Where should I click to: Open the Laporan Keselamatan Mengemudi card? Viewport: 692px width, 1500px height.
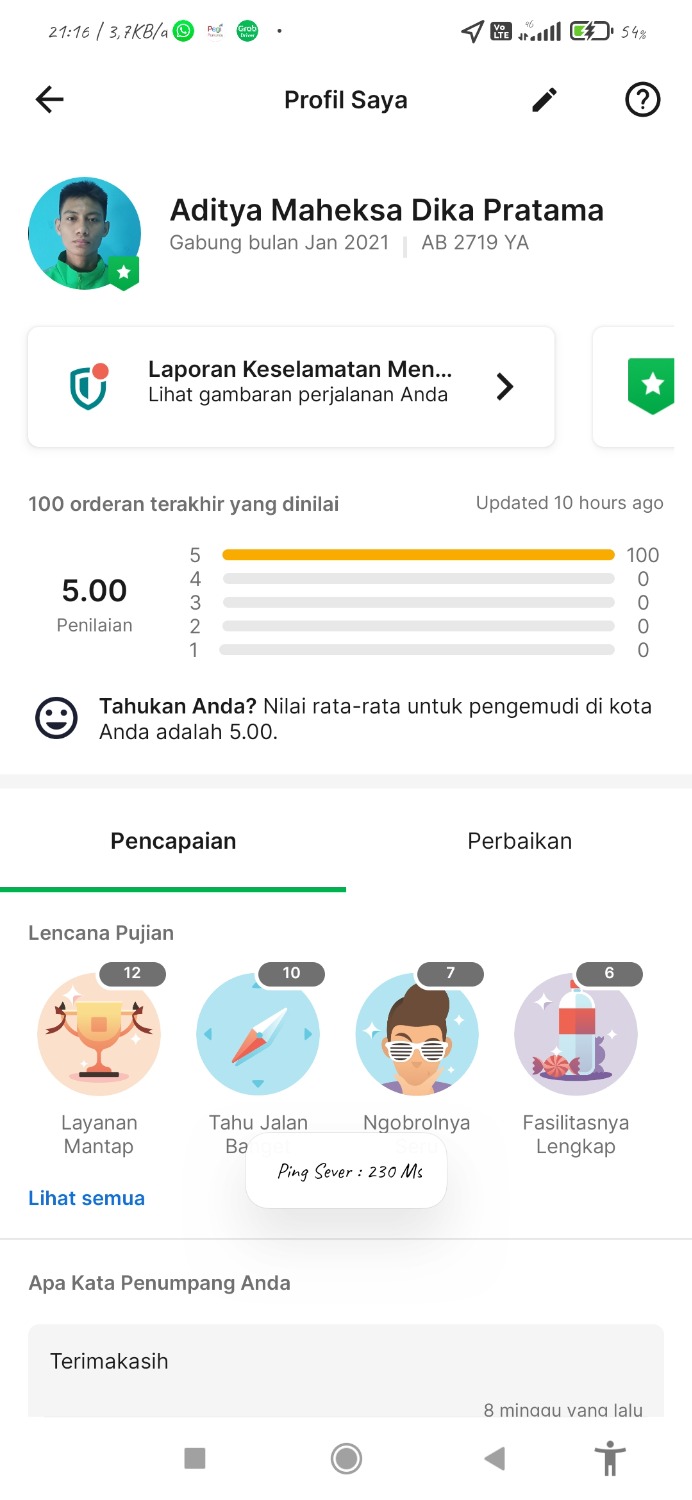coord(291,387)
